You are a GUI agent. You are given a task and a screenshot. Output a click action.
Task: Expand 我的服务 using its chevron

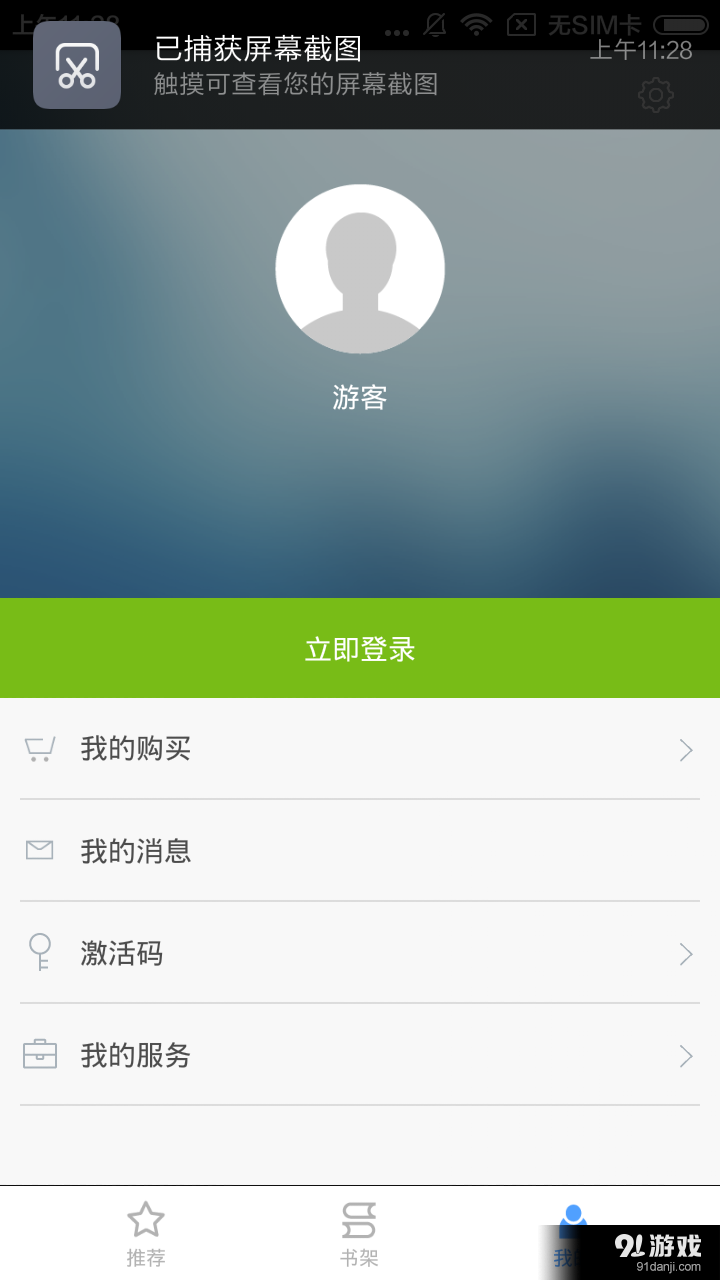(x=687, y=1056)
